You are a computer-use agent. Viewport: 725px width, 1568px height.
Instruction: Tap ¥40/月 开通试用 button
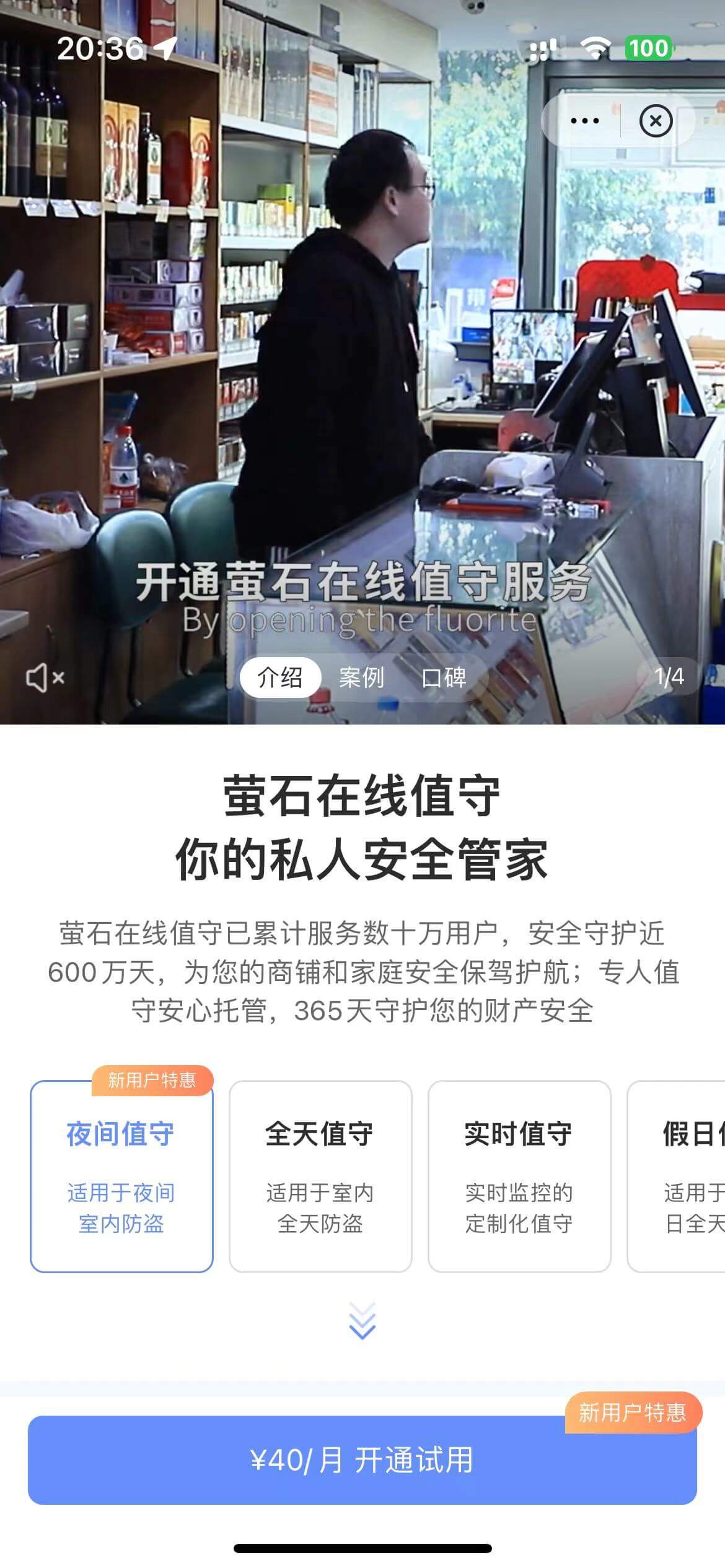[x=362, y=1460]
